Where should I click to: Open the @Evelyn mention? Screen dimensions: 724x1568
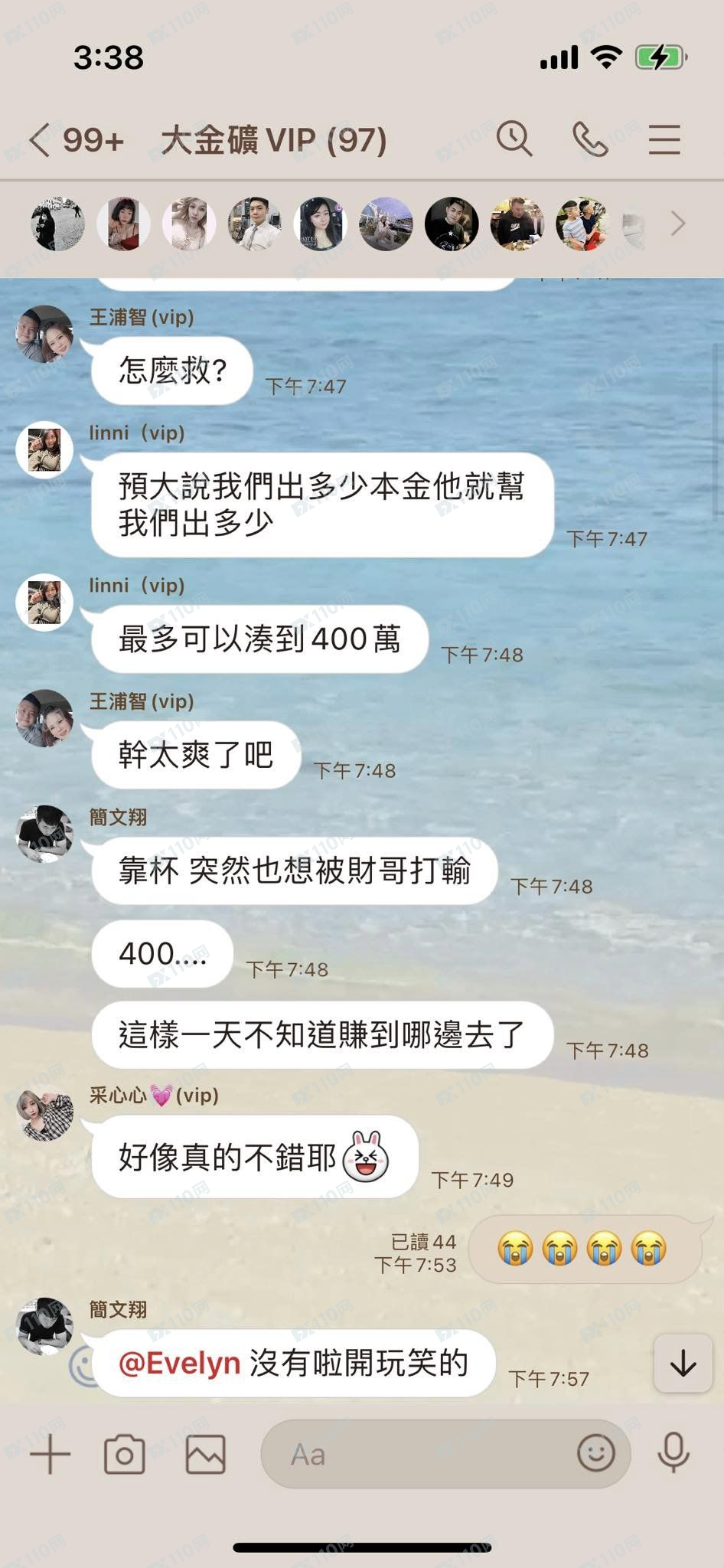tap(179, 1364)
